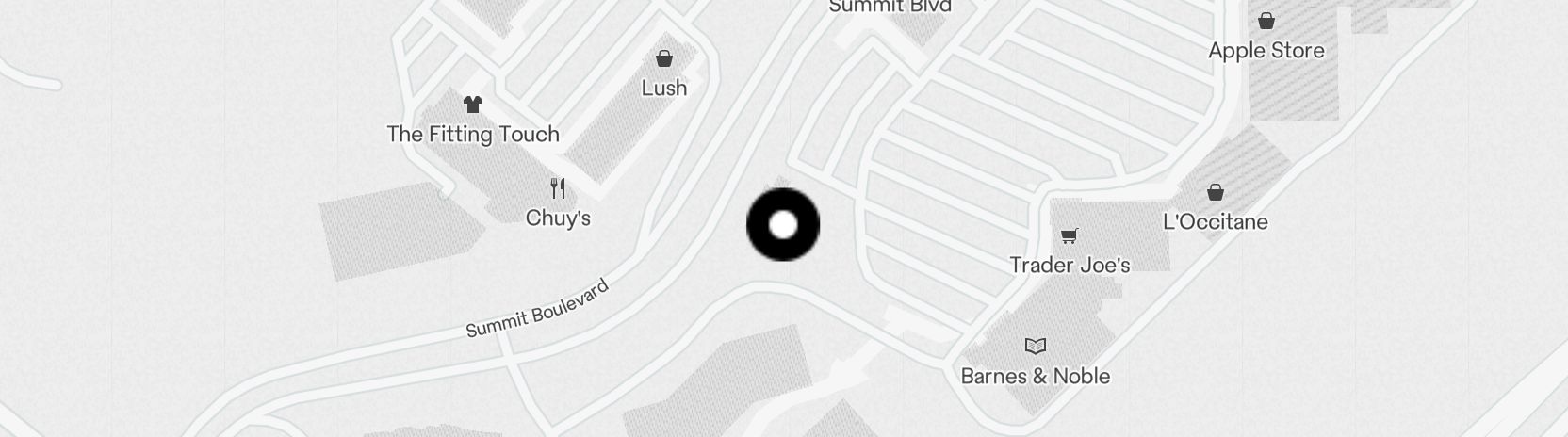
Task: Tap the current location marker
Action: [x=783, y=225]
